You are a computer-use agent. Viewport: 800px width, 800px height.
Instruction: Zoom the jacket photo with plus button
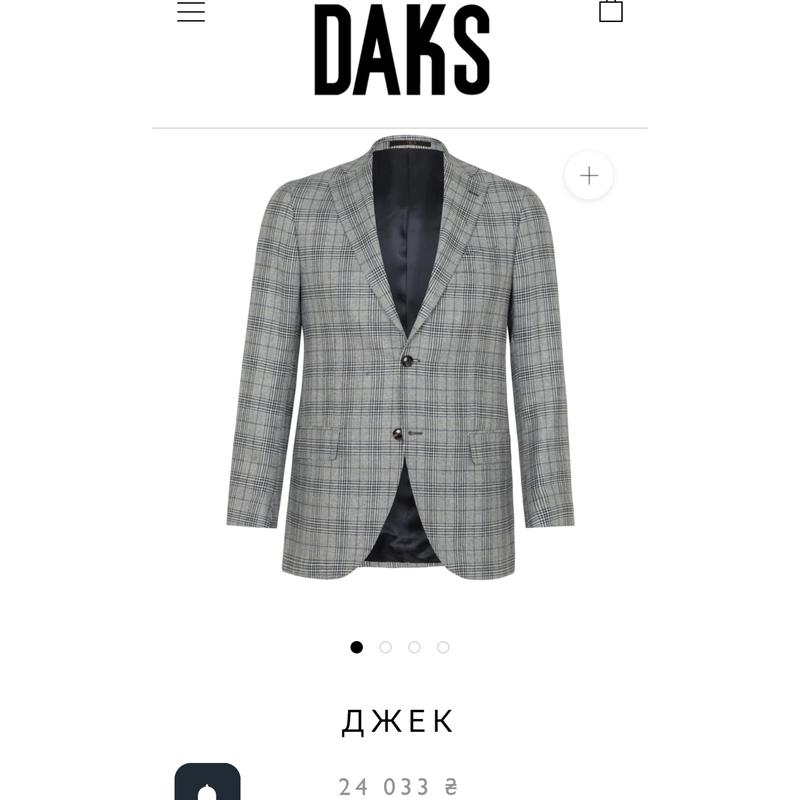[589, 176]
